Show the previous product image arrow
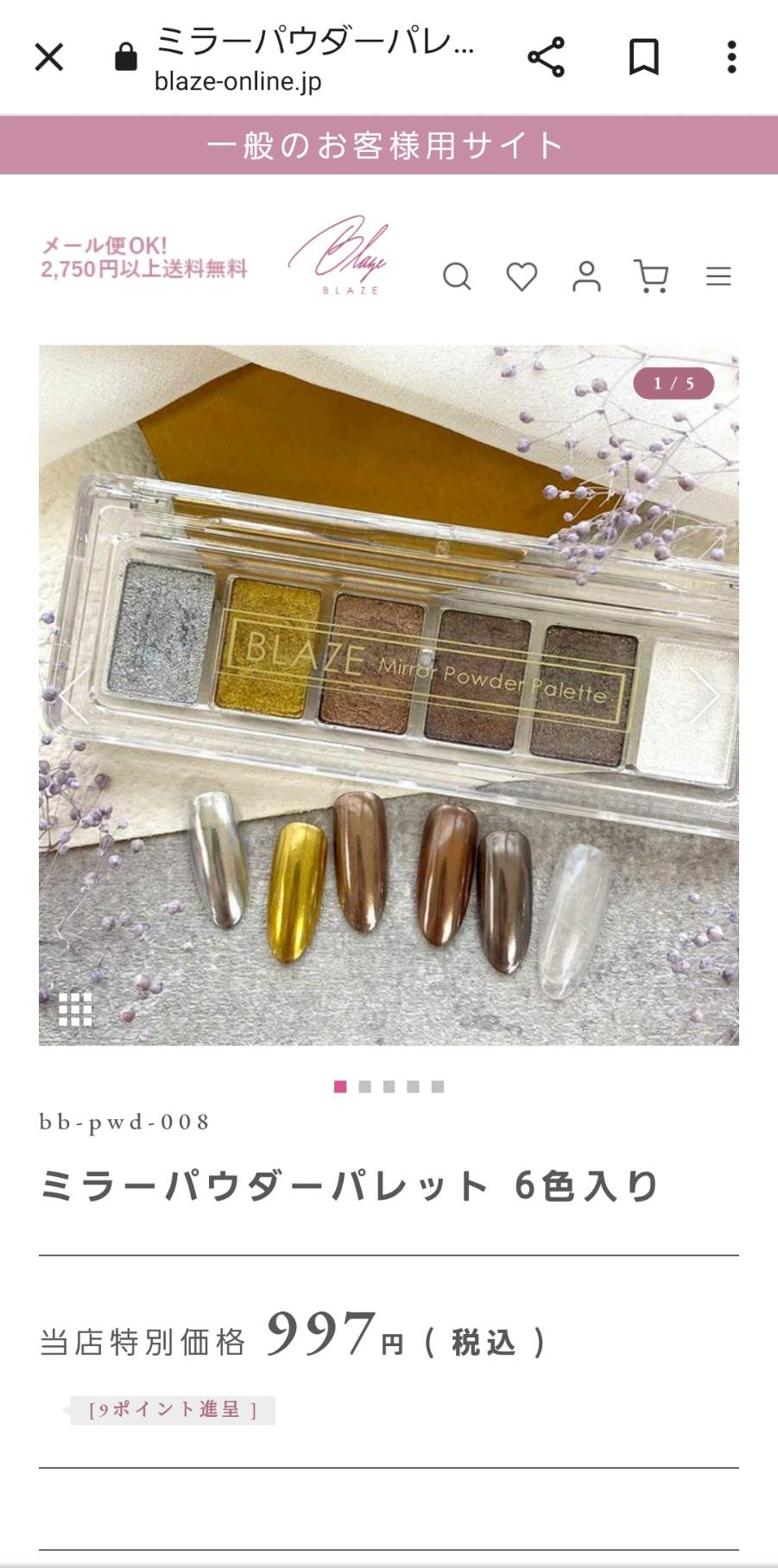The width and height of the screenshot is (778, 1568). tap(73, 695)
